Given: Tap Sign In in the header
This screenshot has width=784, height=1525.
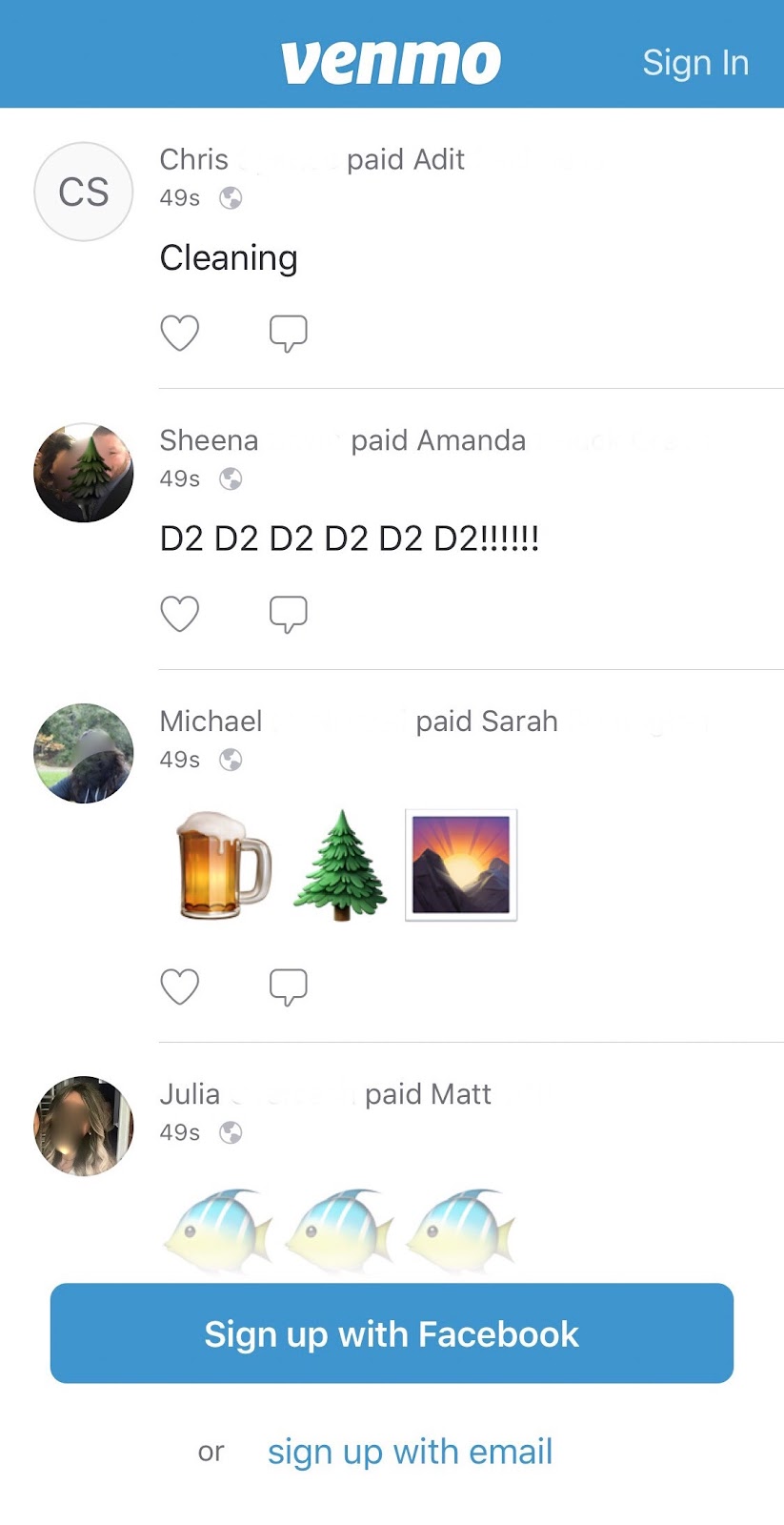Looking at the screenshot, I should (694, 63).
